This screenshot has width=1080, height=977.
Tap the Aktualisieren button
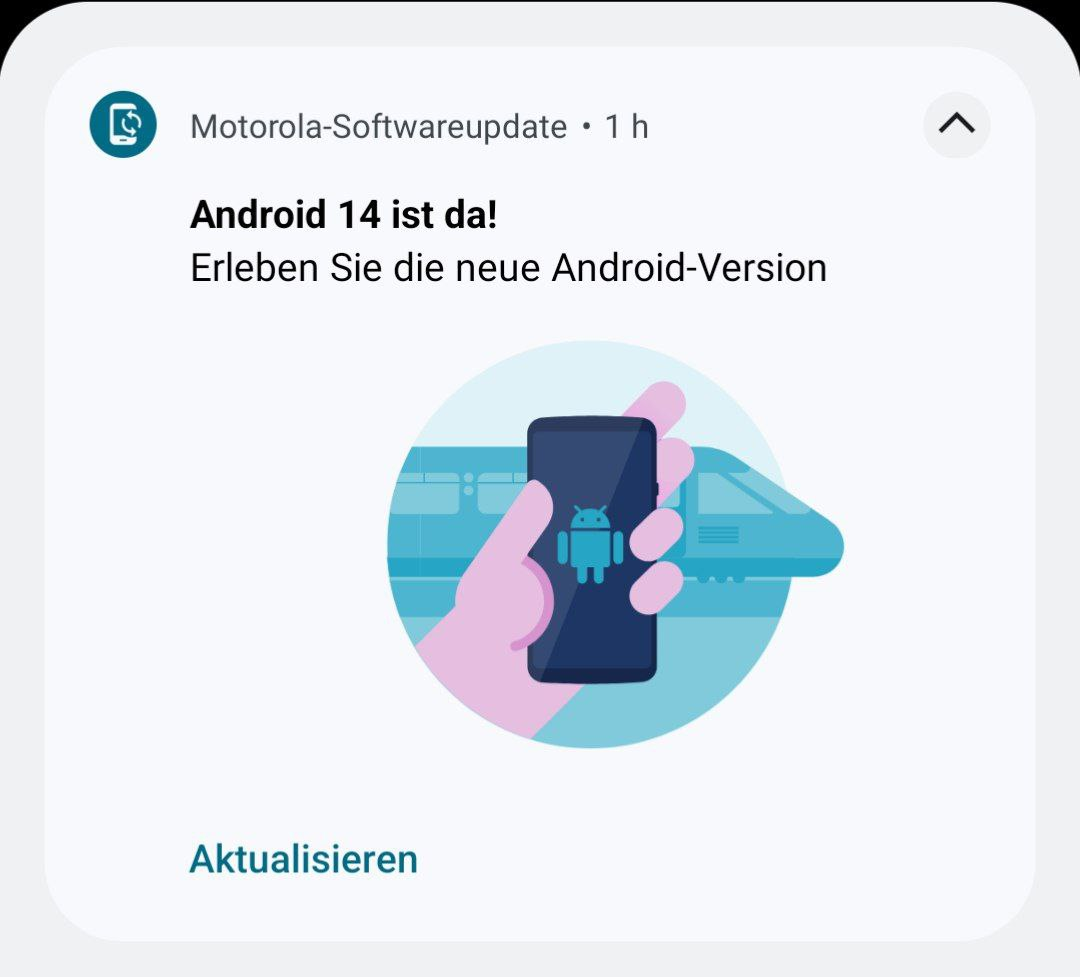point(303,859)
